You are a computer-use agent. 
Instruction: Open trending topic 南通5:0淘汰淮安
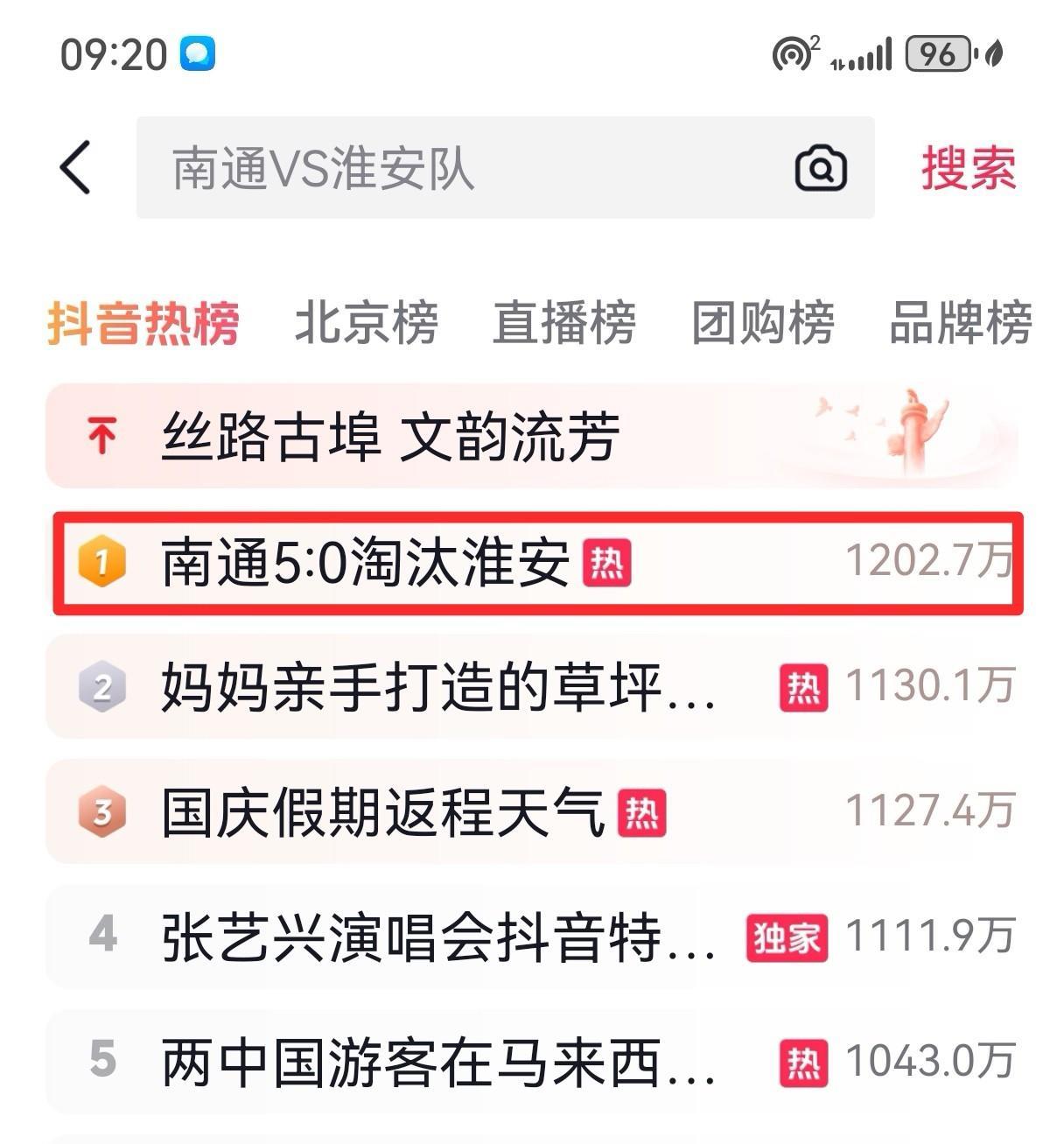(365, 562)
